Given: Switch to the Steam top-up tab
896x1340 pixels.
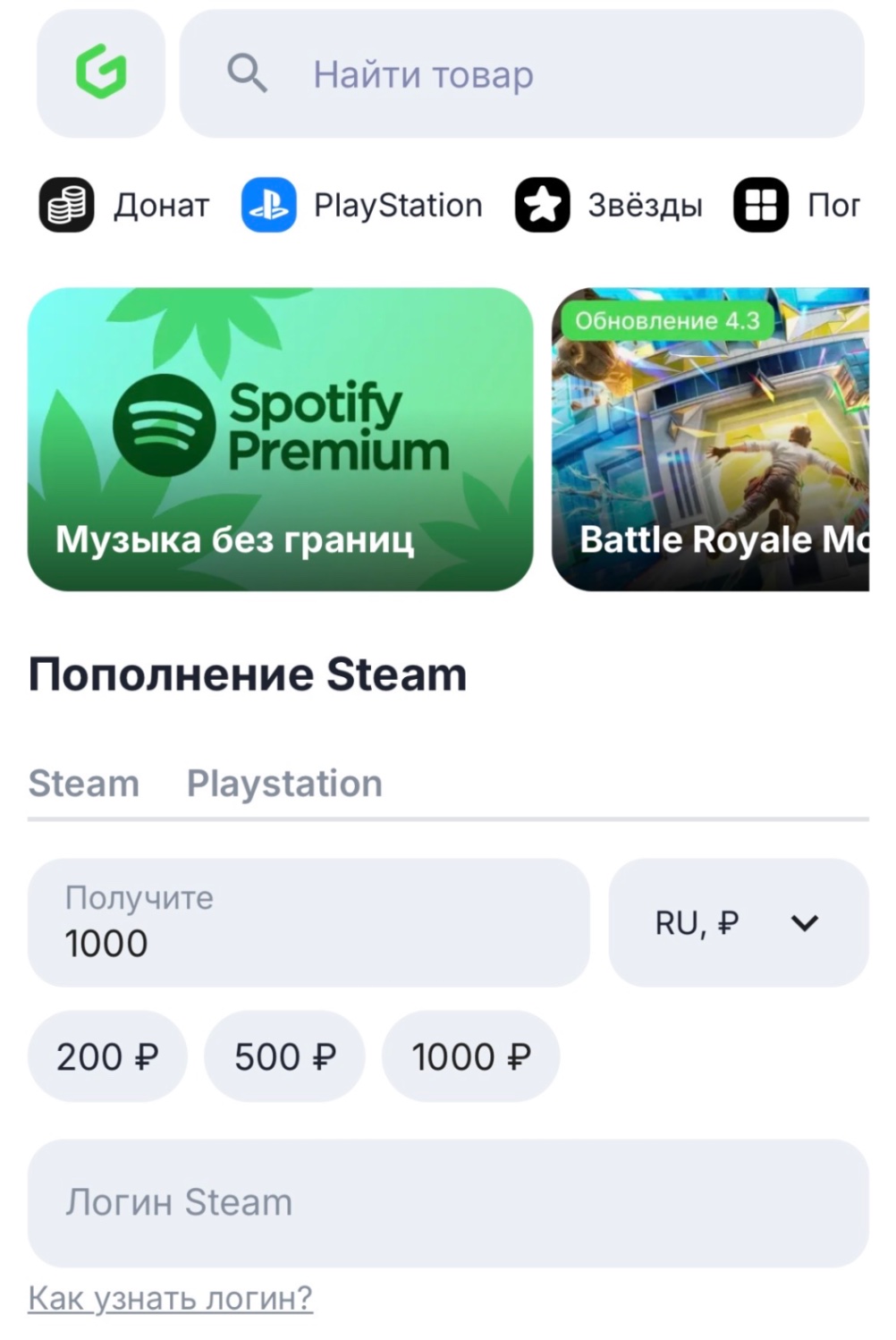Looking at the screenshot, I should tap(83, 784).
